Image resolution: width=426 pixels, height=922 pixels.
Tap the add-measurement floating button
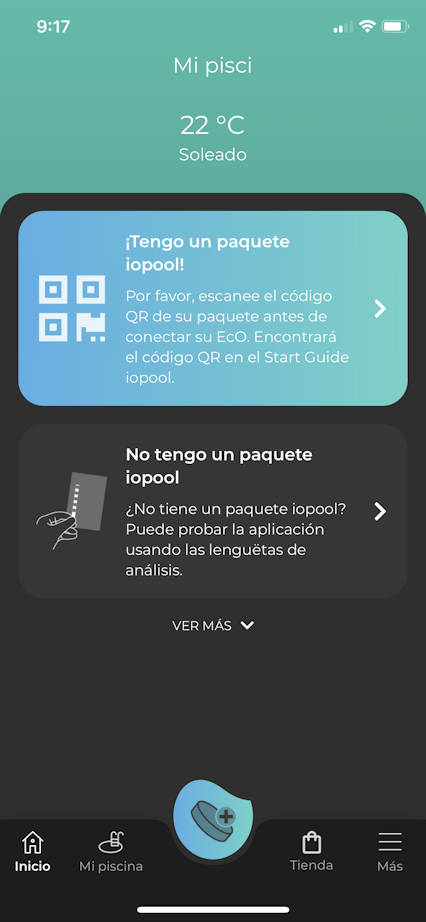[x=213, y=820]
